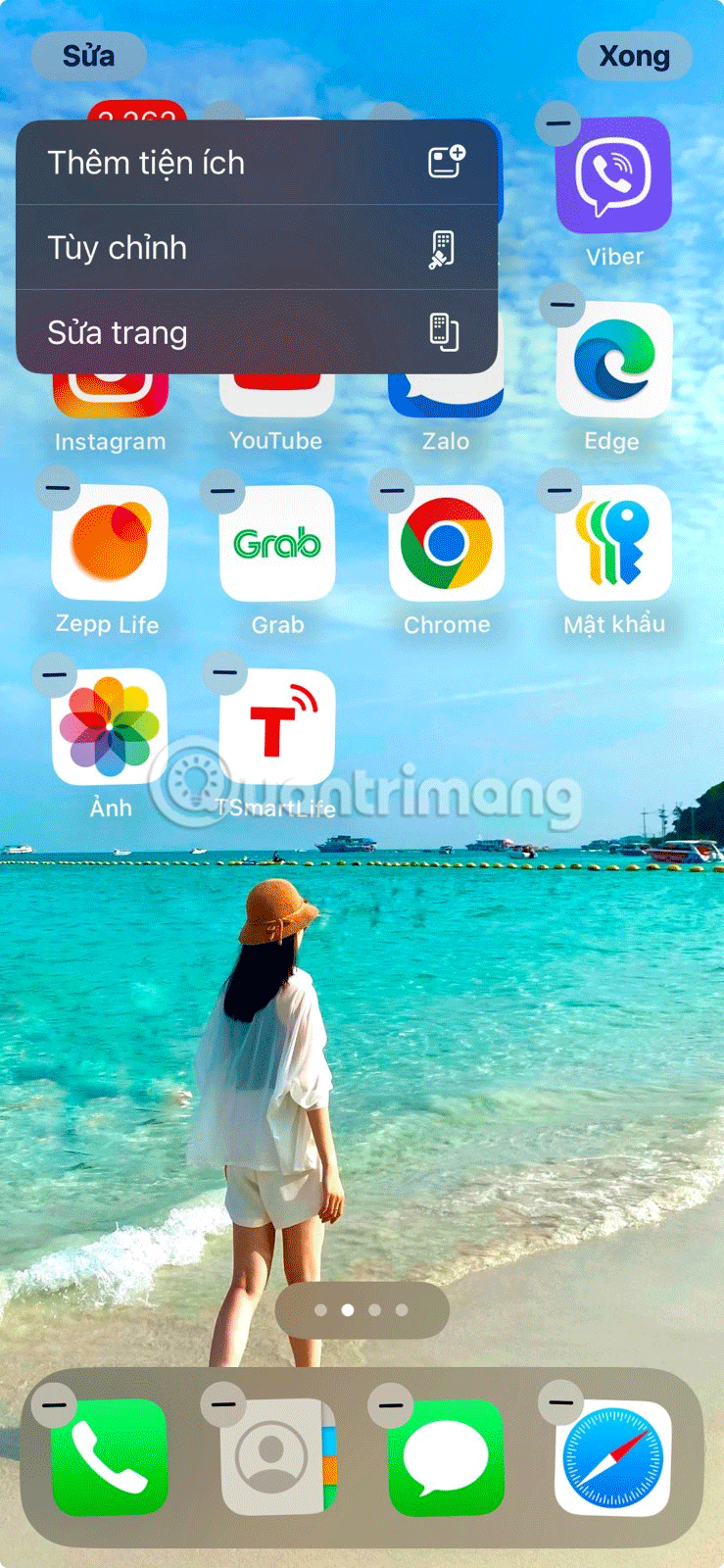
Task: Open the Ảnh photos app
Action: tap(110, 726)
